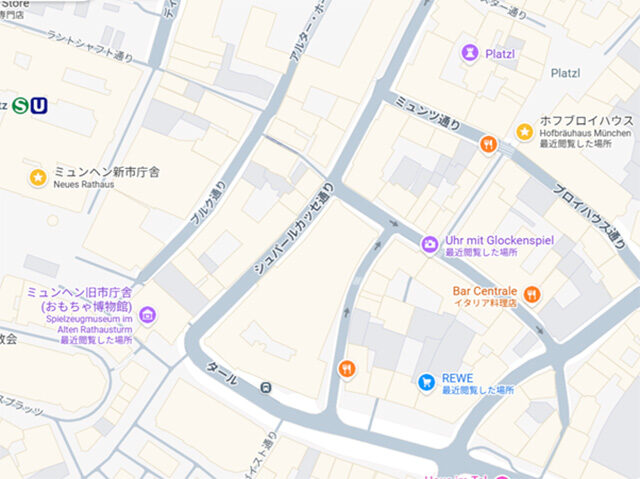The width and height of the screenshot is (640, 479).
Task: Tap the Neues Rathaus star marker
Action: coord(37,178)
